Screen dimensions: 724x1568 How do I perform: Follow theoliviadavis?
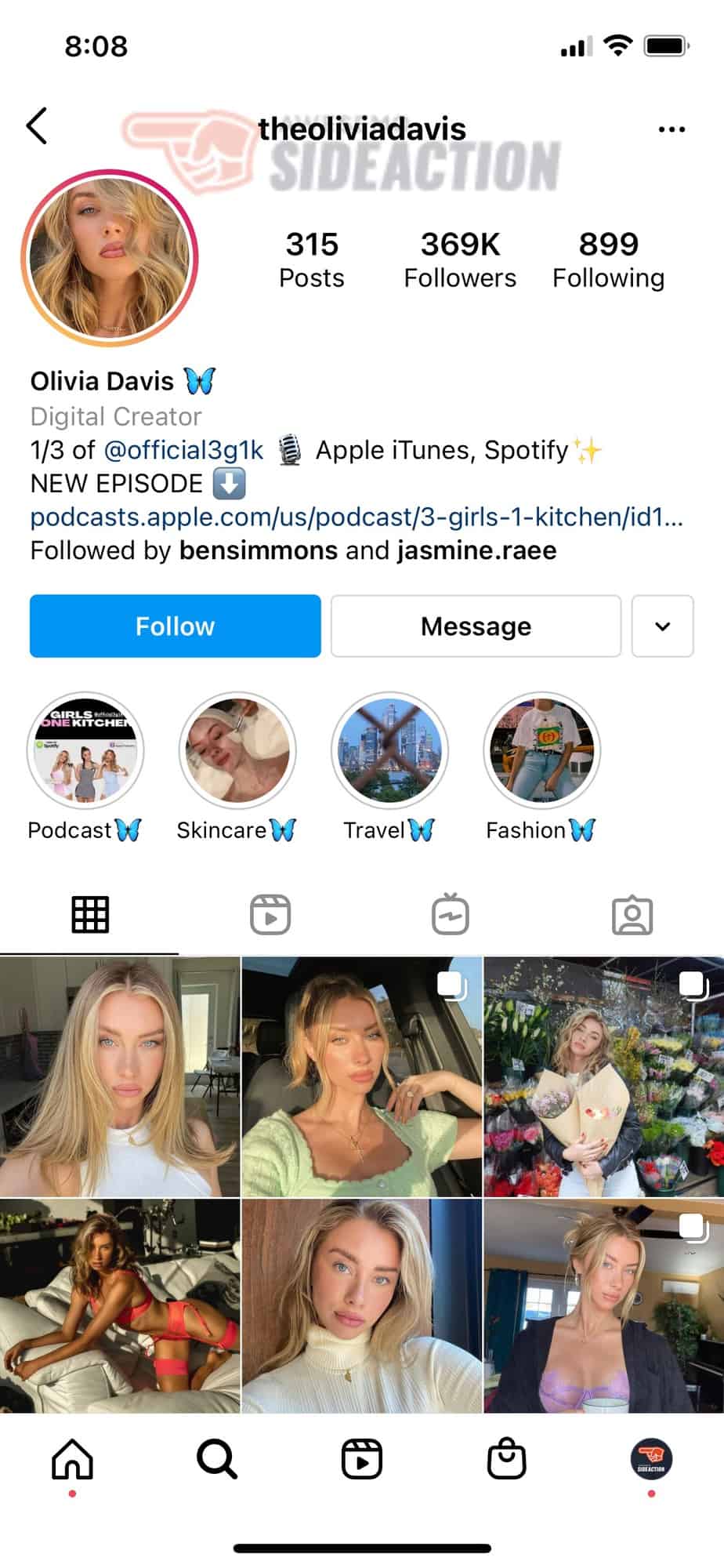click(x=175, y=626)
